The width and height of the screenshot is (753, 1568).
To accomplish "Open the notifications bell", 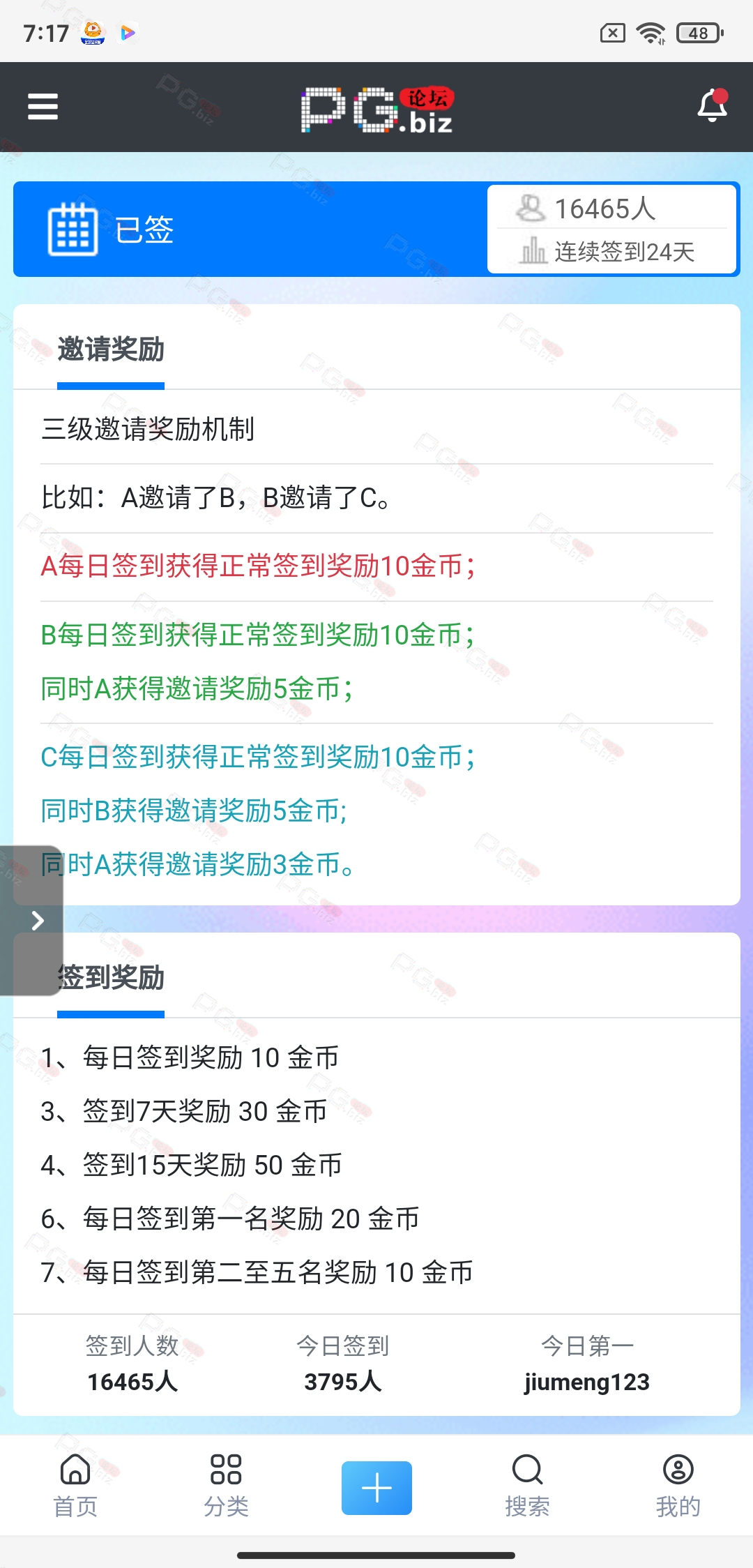I will pyautogui.click(x=712, y=106).
